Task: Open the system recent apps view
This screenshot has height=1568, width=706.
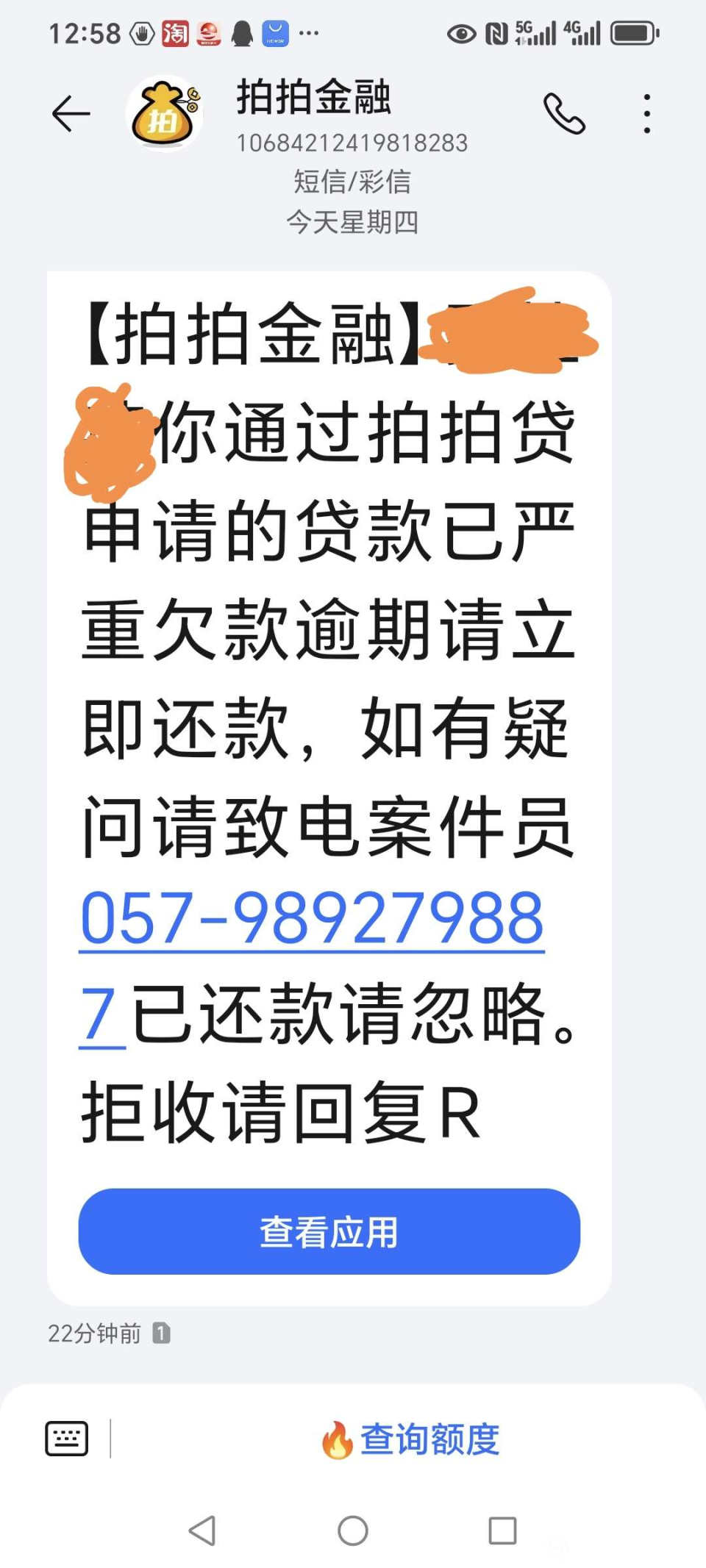Action: coord(502,1531)
